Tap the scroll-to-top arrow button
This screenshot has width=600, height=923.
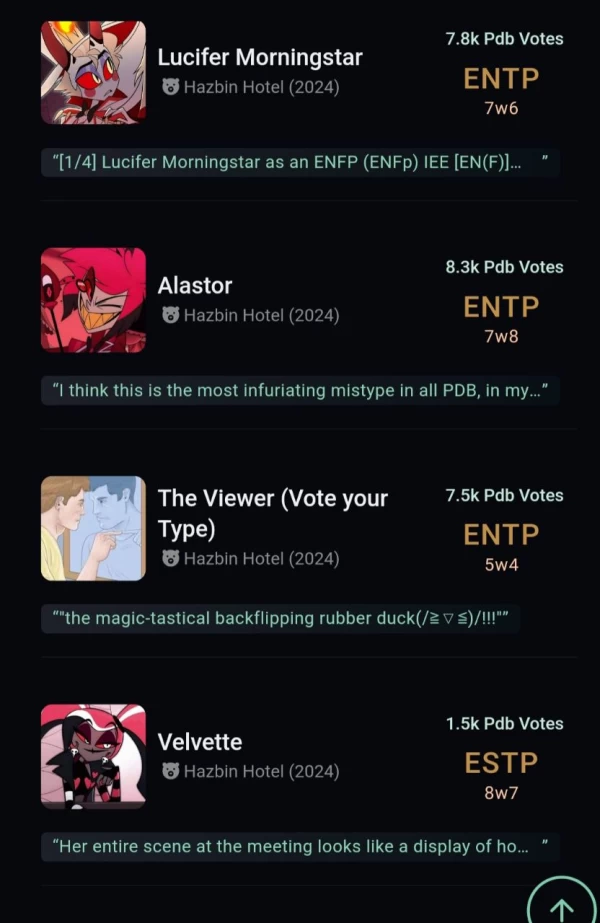click(x=561, y=904)
